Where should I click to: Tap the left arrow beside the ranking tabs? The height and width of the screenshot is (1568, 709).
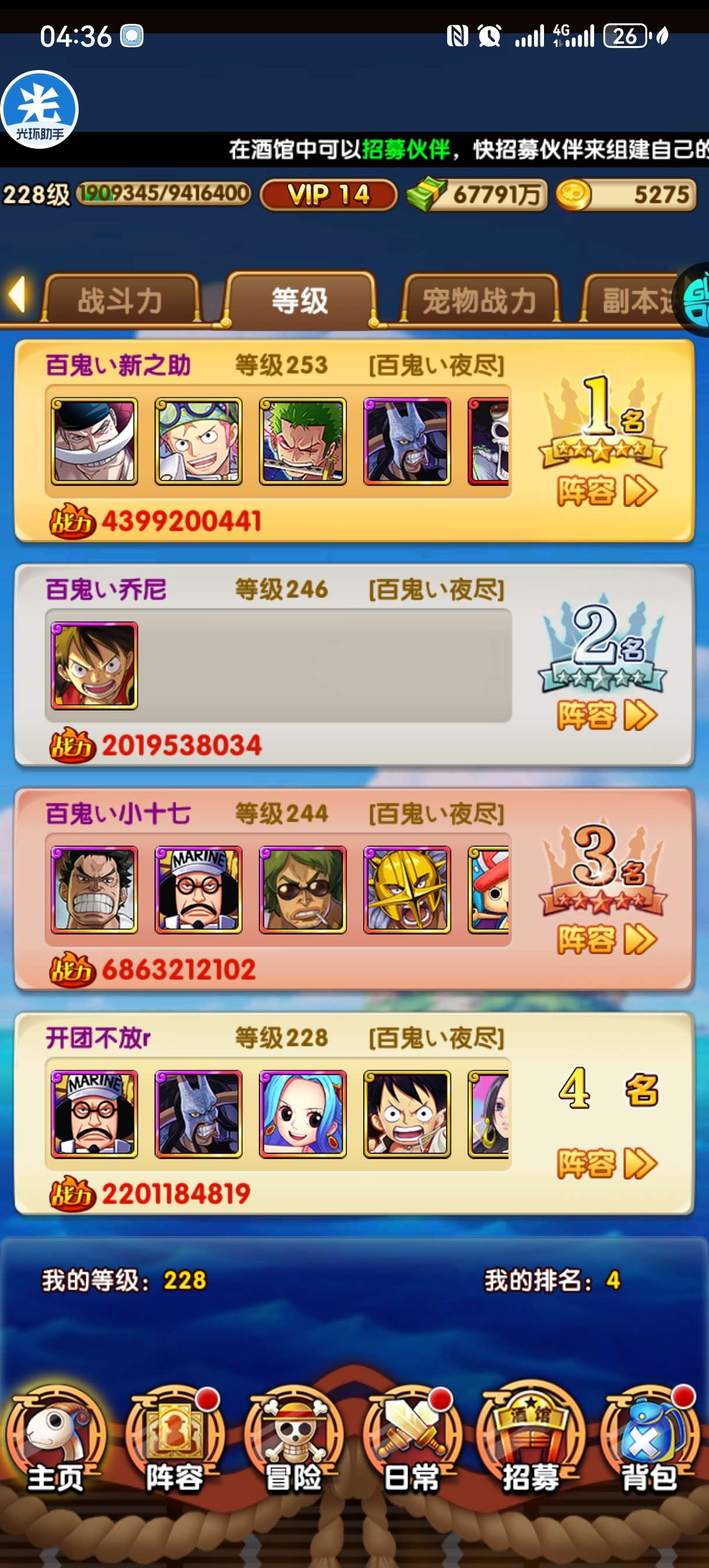pos(17,295)
